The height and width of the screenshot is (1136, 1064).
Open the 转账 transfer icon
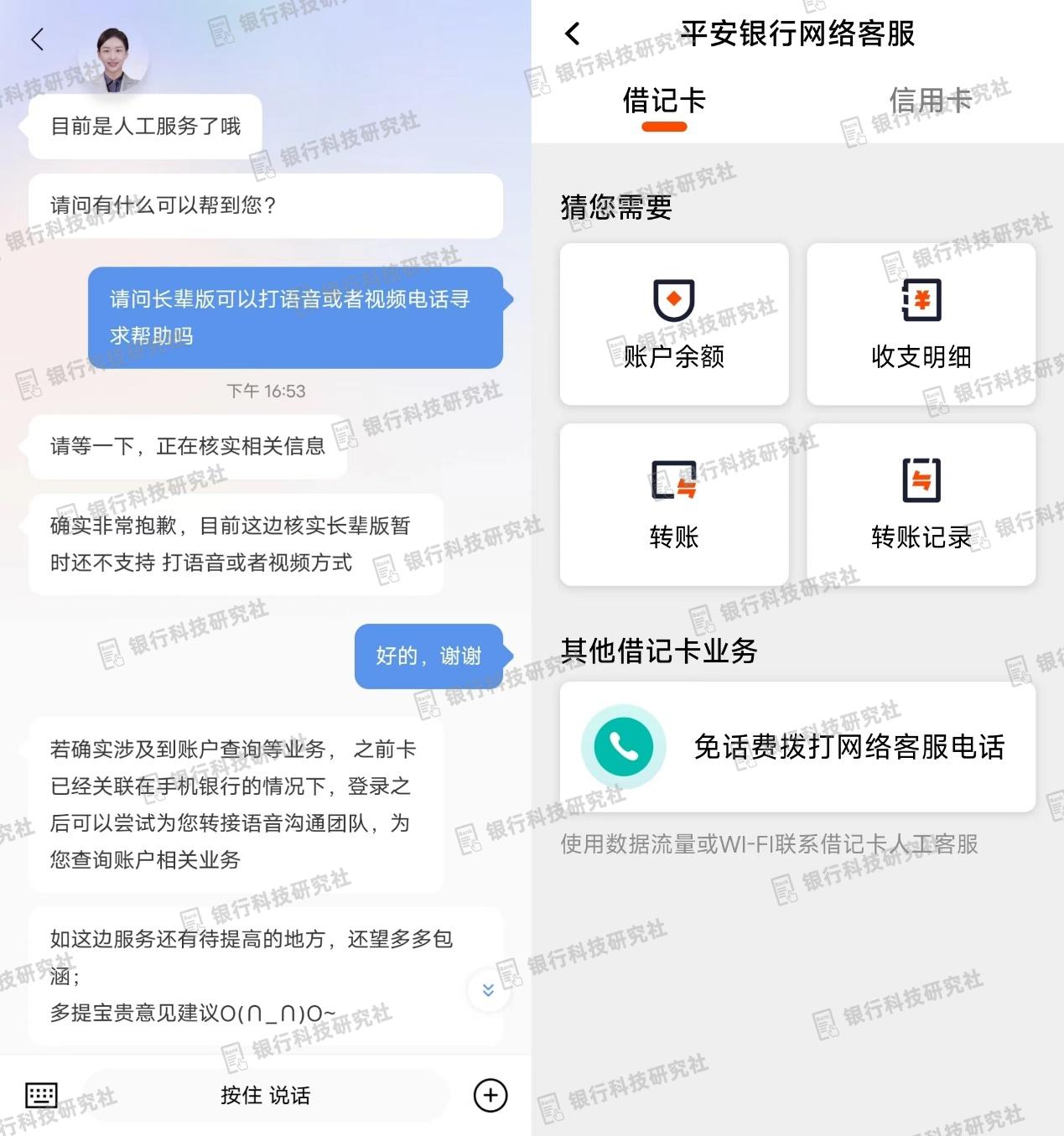(x=673, y=480)
